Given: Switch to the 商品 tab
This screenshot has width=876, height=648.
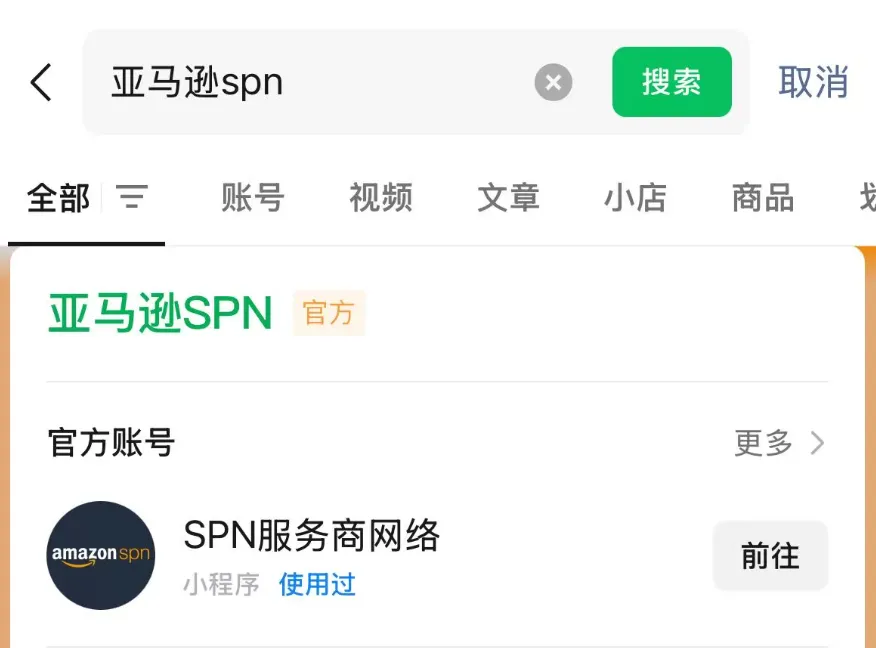Looking at the screenshot, I should click(x=762, y=198).
